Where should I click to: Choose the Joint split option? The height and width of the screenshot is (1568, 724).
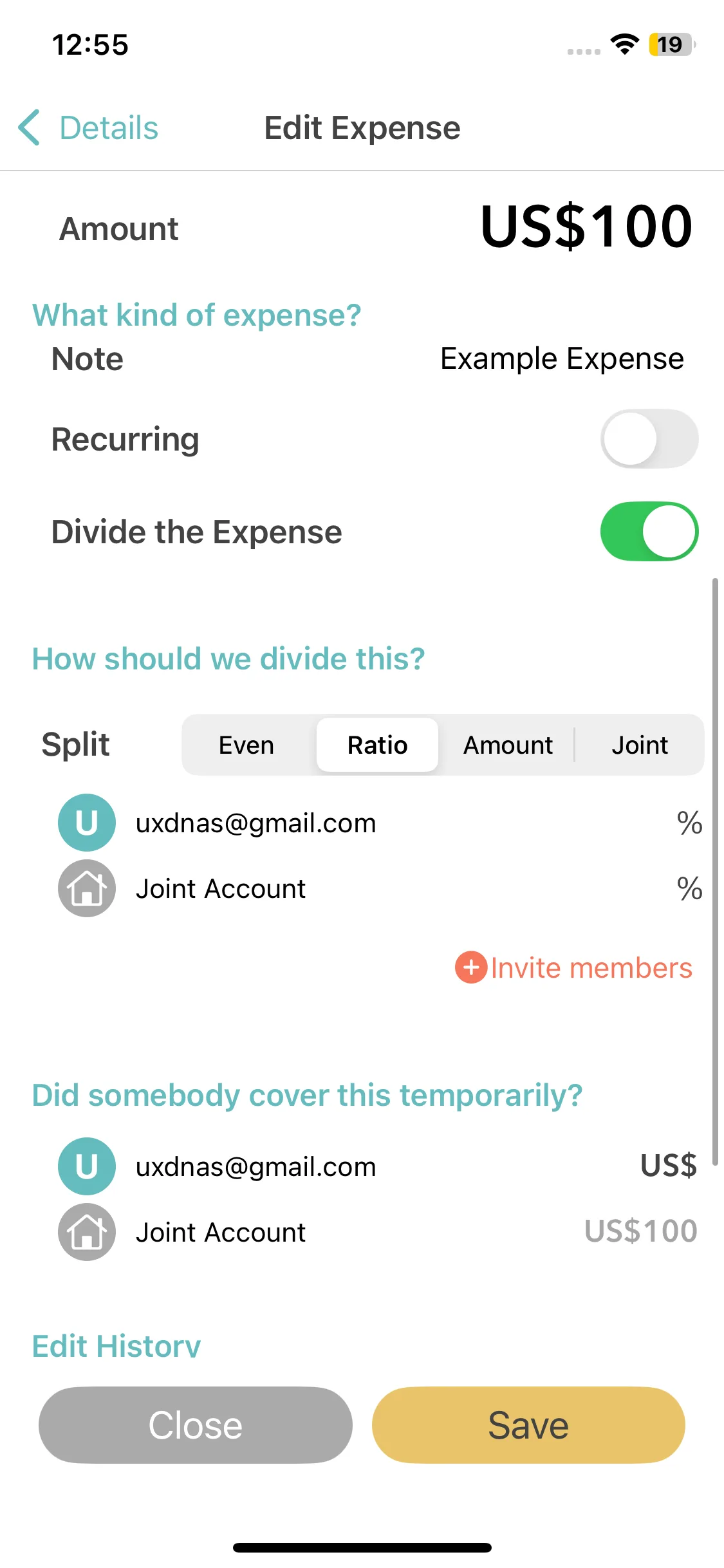[639, 745]
